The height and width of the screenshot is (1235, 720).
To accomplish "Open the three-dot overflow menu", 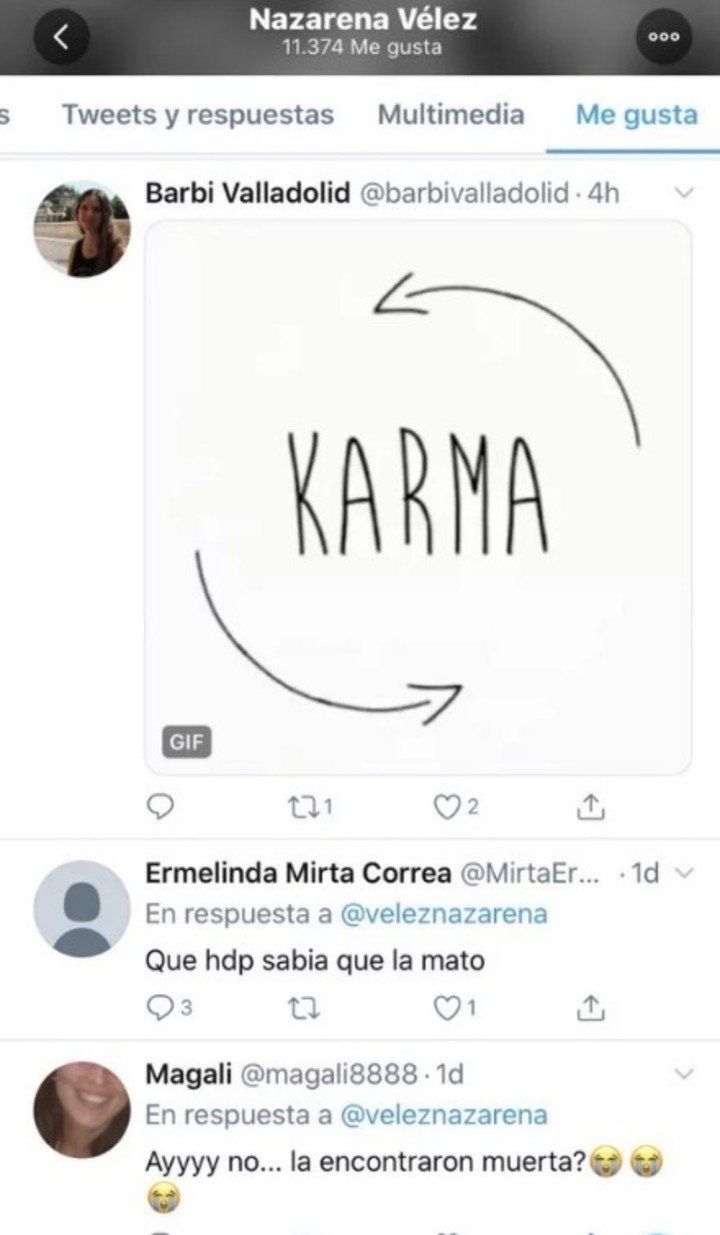I will point(664,36).
